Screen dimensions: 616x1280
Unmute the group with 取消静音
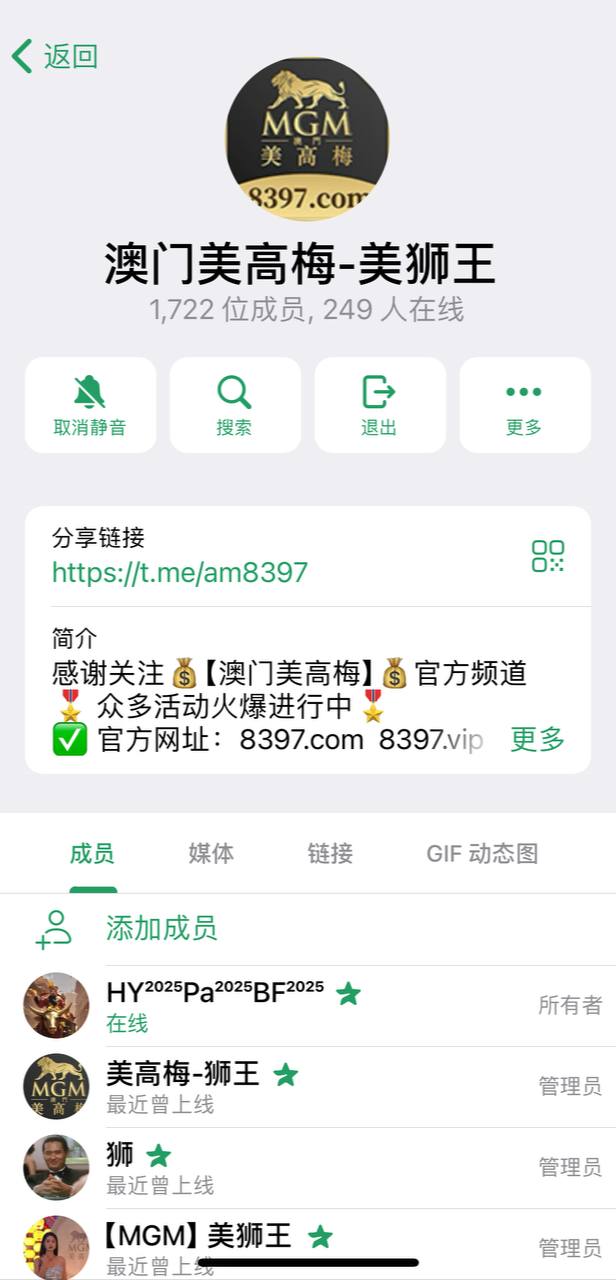click(90, 405)
